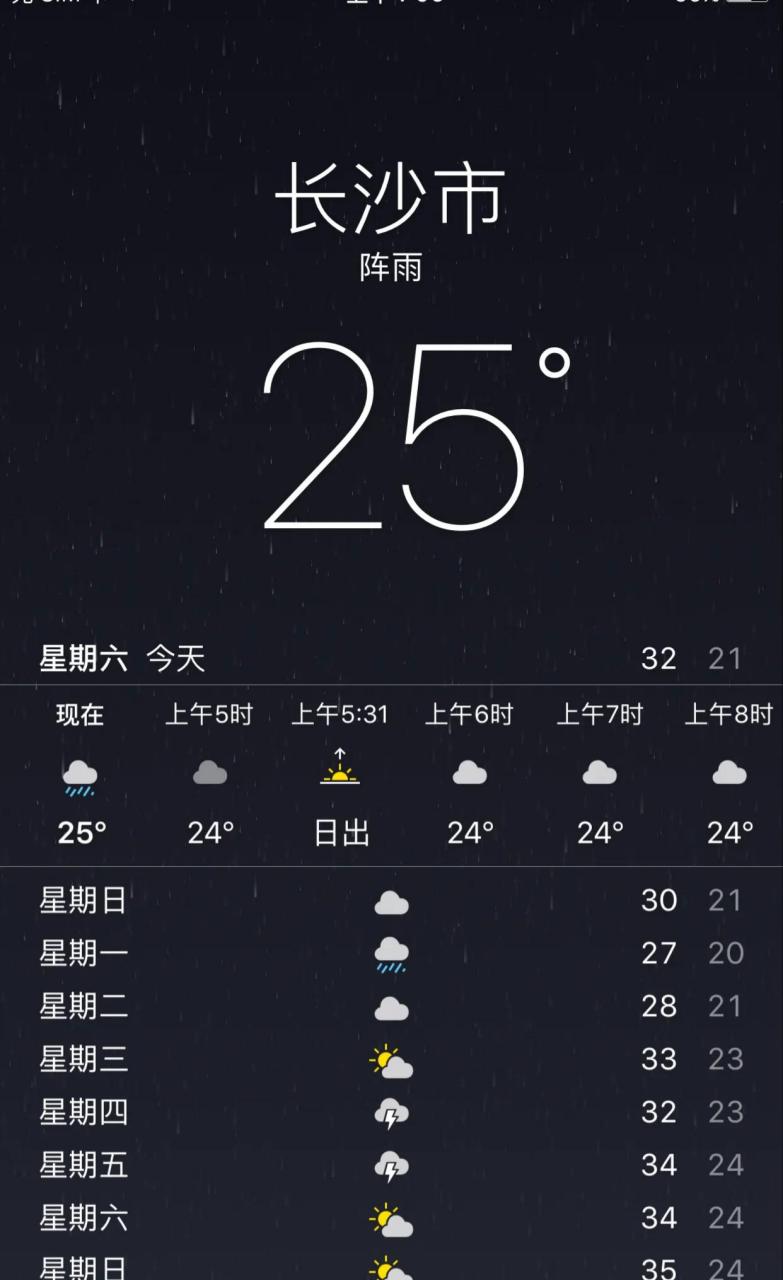Select the 现在 column in hourly forecast
Viewport: 783px width, 1280px height.
(x=79, y=714)
